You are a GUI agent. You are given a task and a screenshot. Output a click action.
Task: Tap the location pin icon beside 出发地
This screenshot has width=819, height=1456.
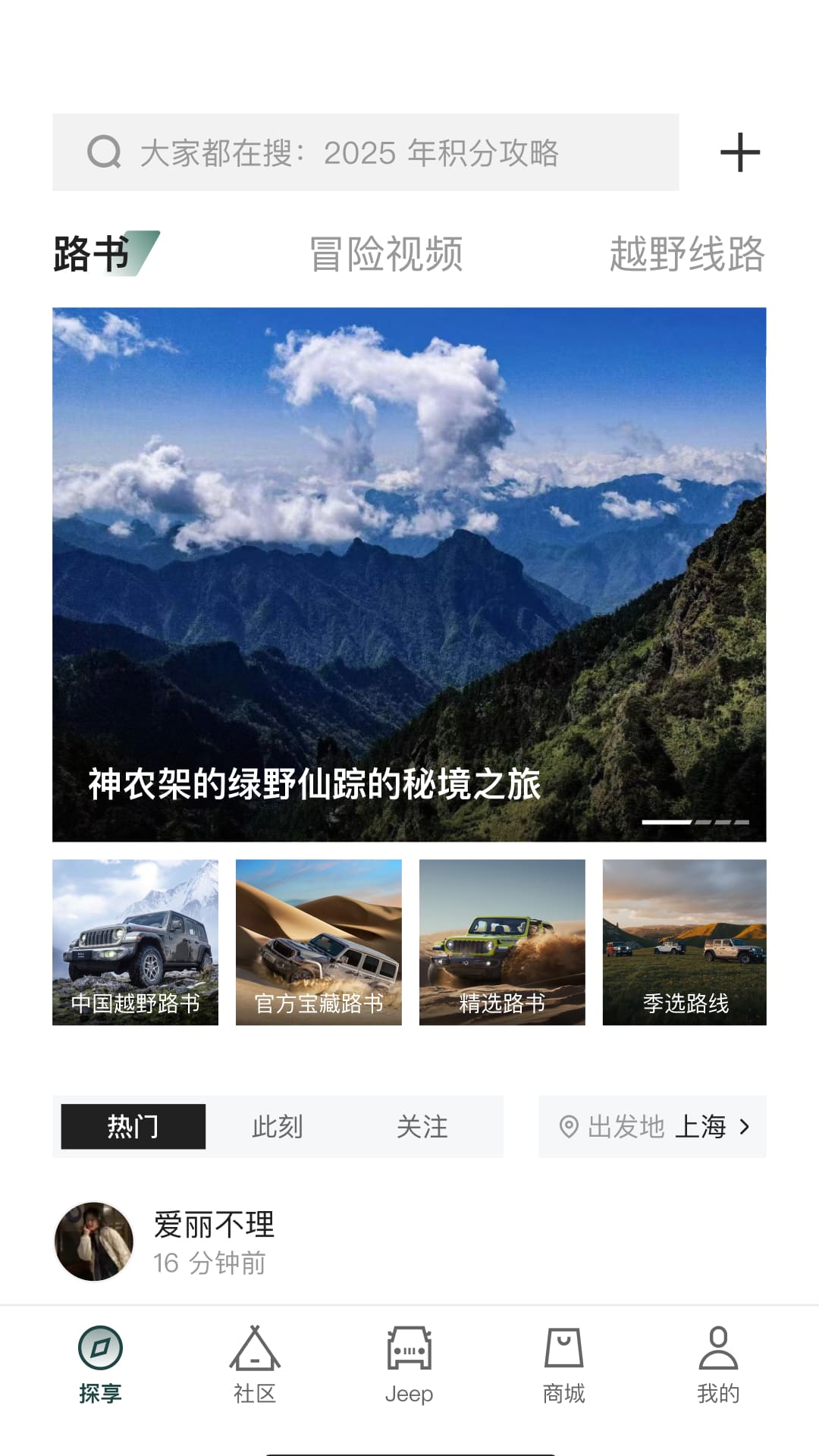(x=570, y=1128)
